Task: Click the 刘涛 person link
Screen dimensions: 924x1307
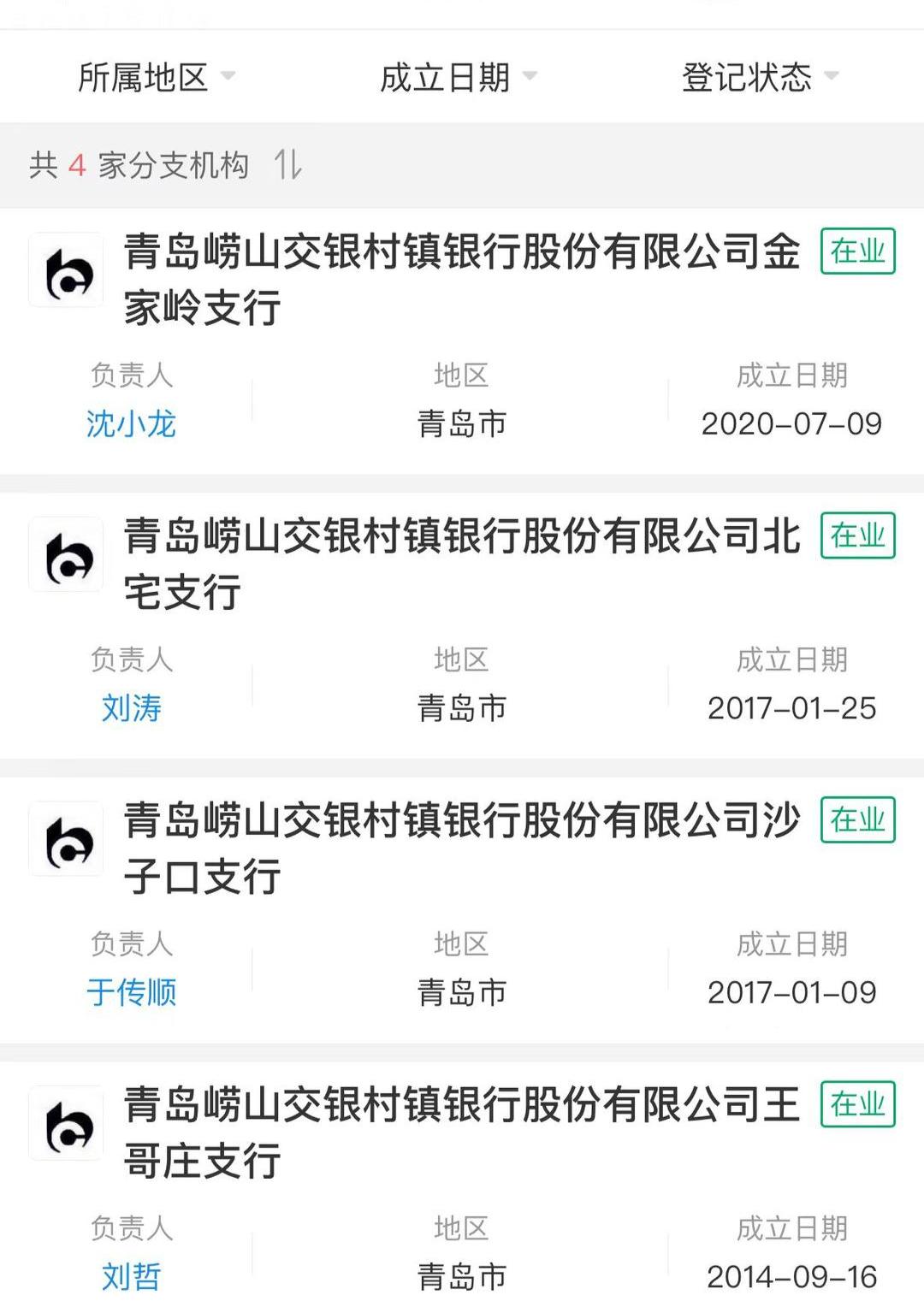Action: (x=128, y=707)
